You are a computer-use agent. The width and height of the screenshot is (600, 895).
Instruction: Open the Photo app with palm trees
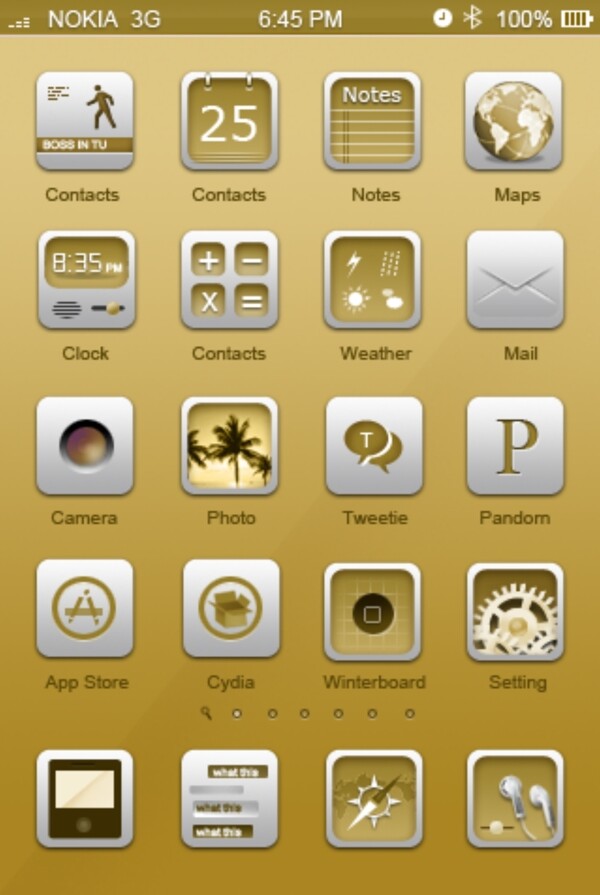pos(229,446)
